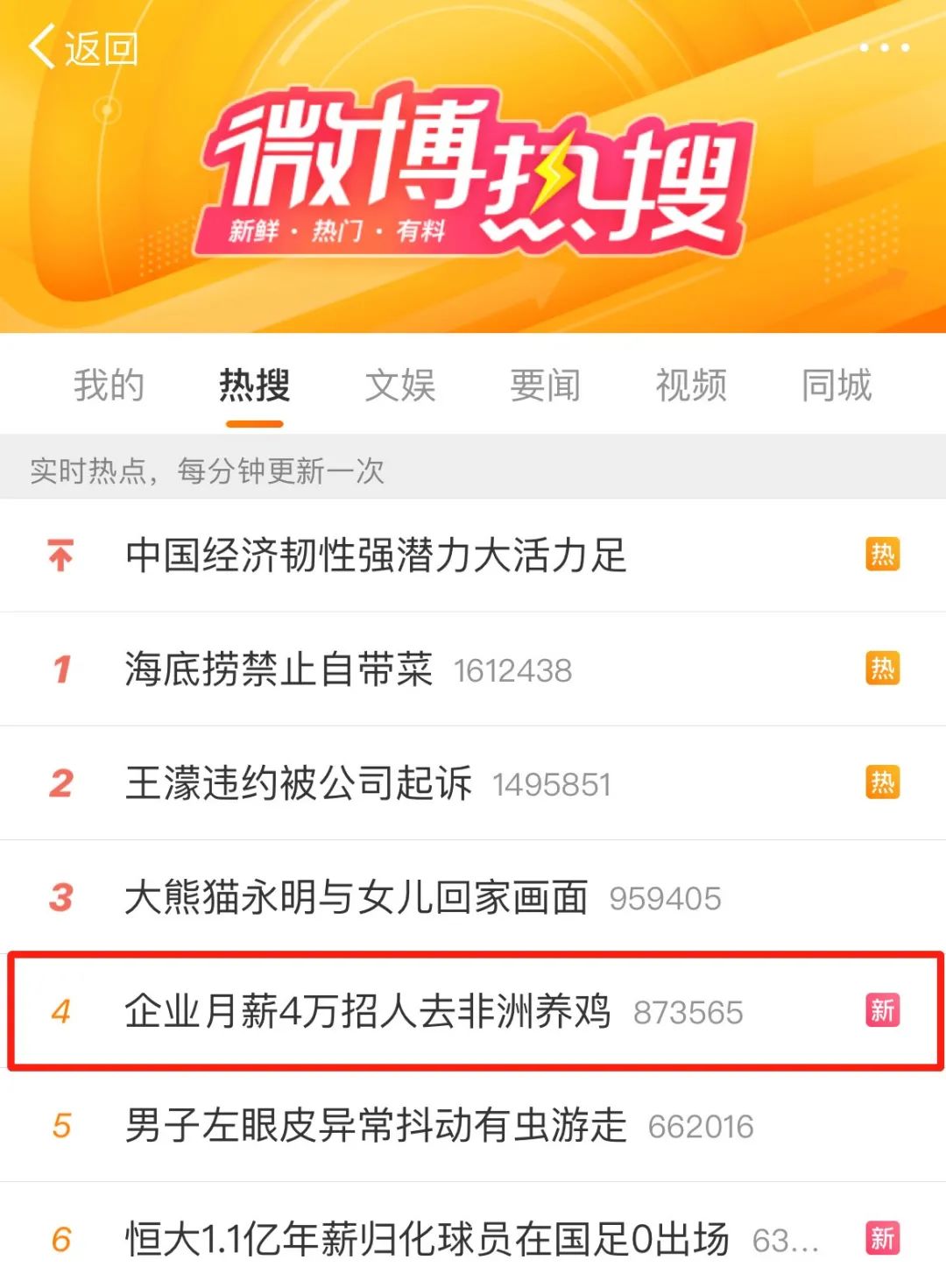Open the 要闻 tab
The image size is (946, 1288).
point(545,386)
